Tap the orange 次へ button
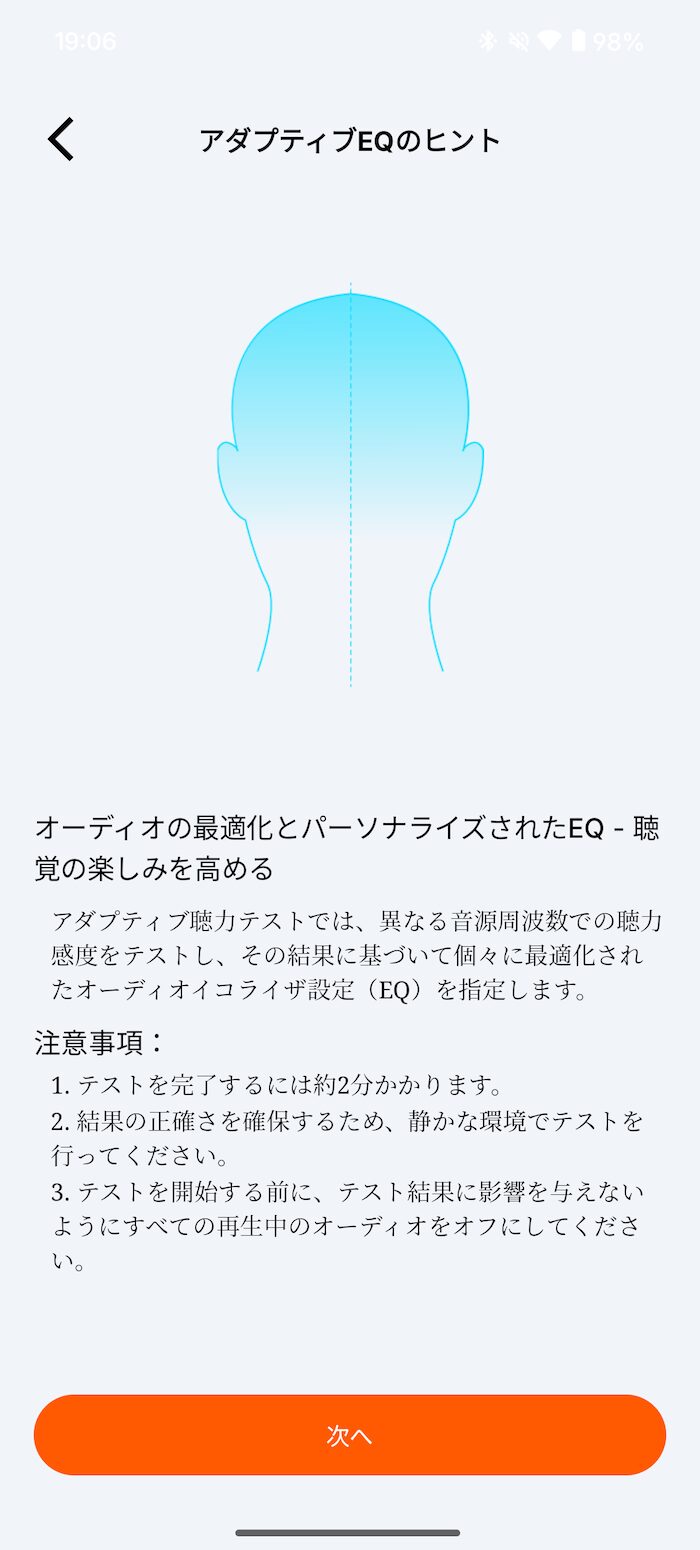 (350, 1434)
